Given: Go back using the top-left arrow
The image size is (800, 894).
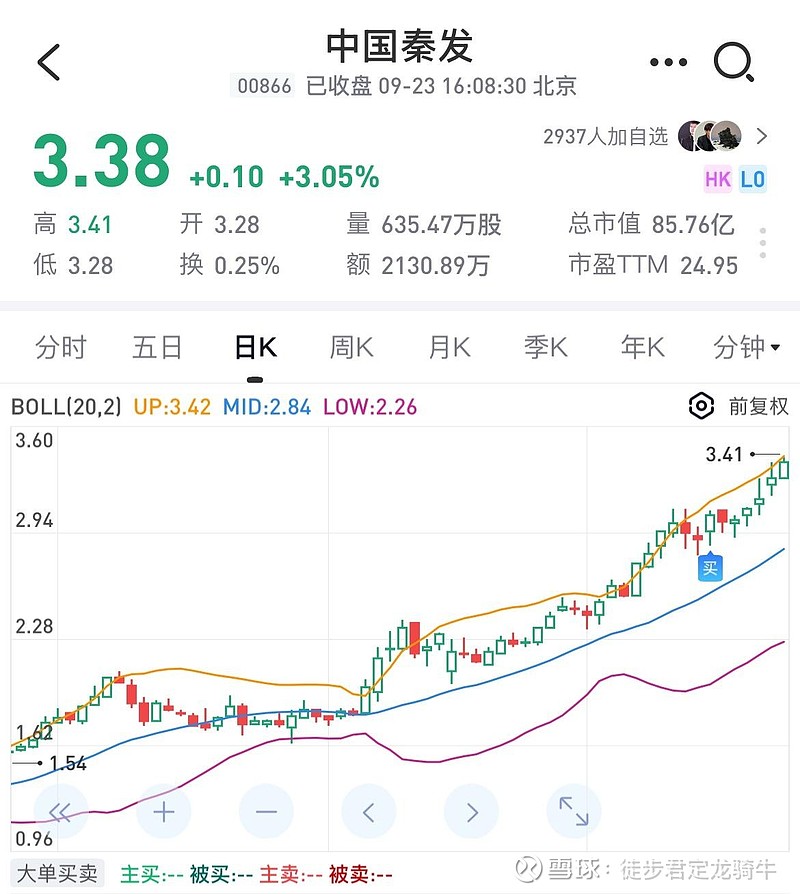Looking at the screenshot, I should tap(48, 62).
